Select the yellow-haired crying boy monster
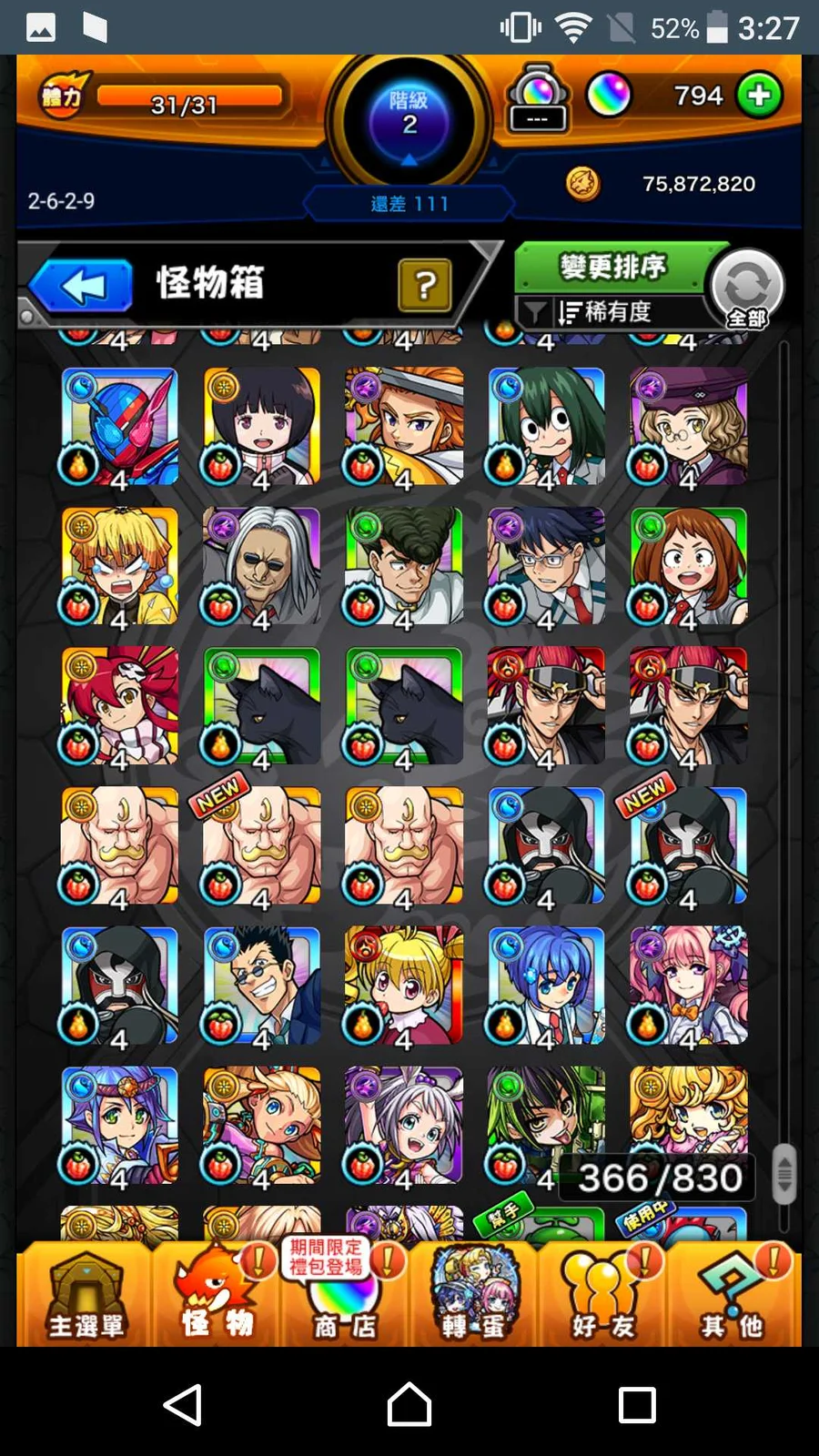The width and height of the screenshot is (819, 1456). pyautogui.click(x=119, y=566)
